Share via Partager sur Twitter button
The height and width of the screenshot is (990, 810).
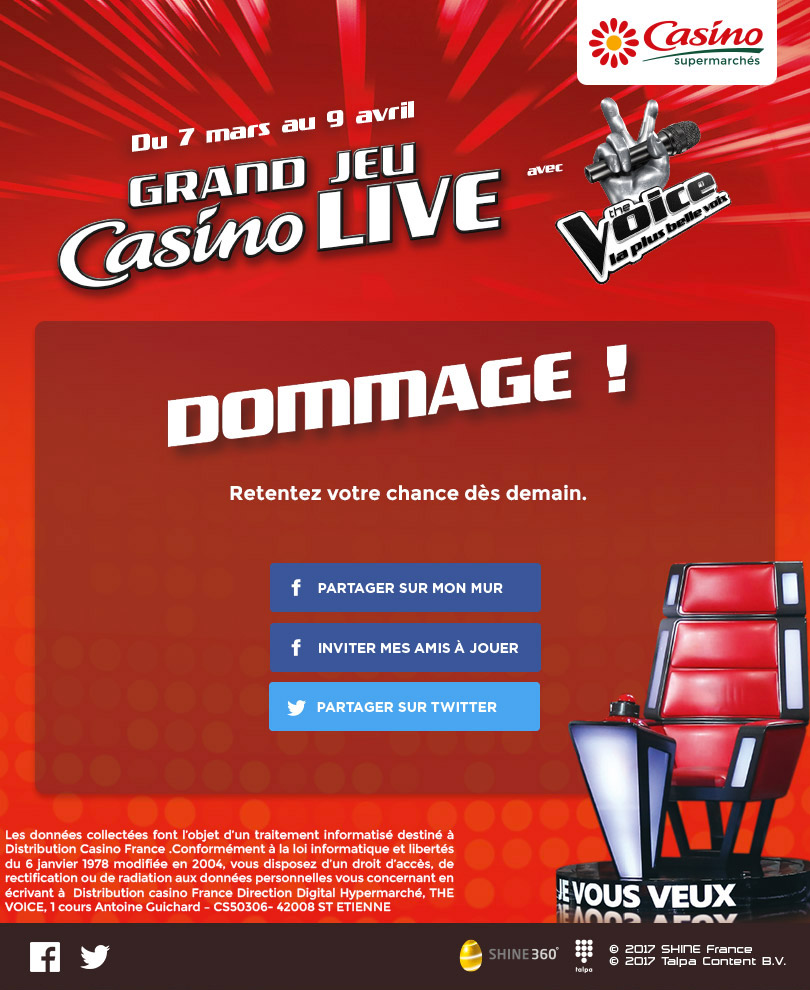tap(404, 707)
